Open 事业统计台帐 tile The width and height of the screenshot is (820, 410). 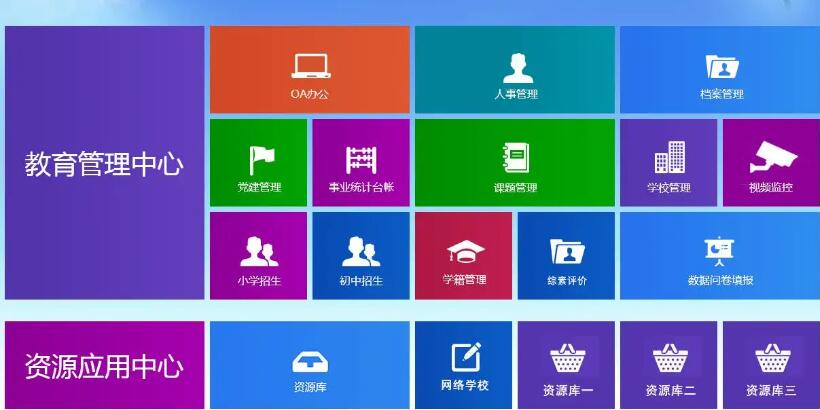click(x=361, y=163)
